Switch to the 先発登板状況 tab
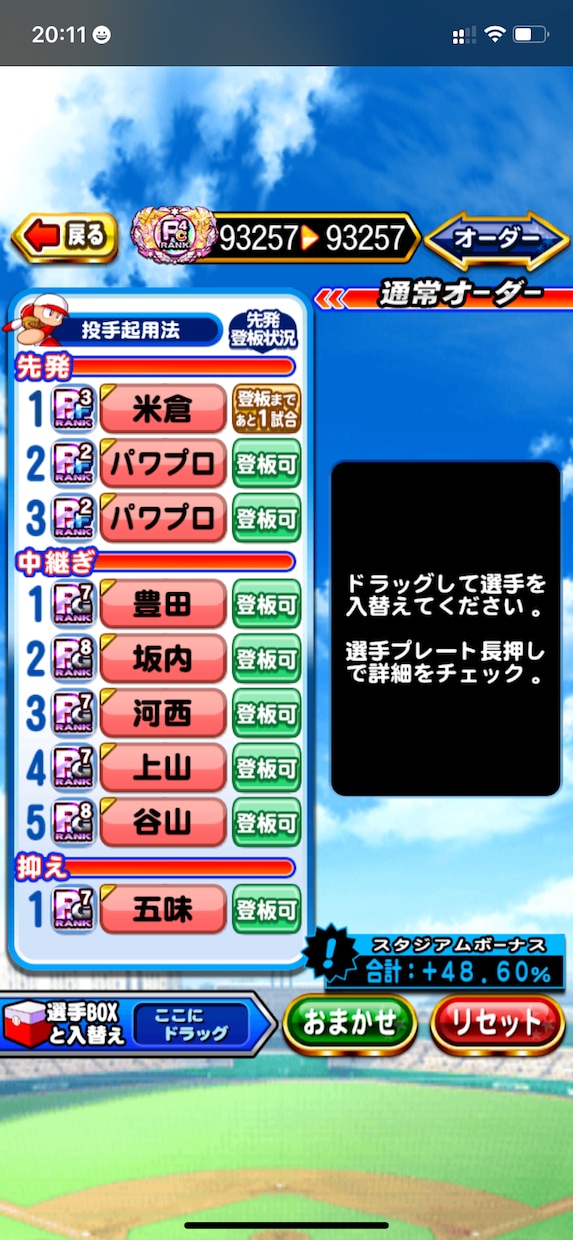573x1240 pixels. coord(263,330)
